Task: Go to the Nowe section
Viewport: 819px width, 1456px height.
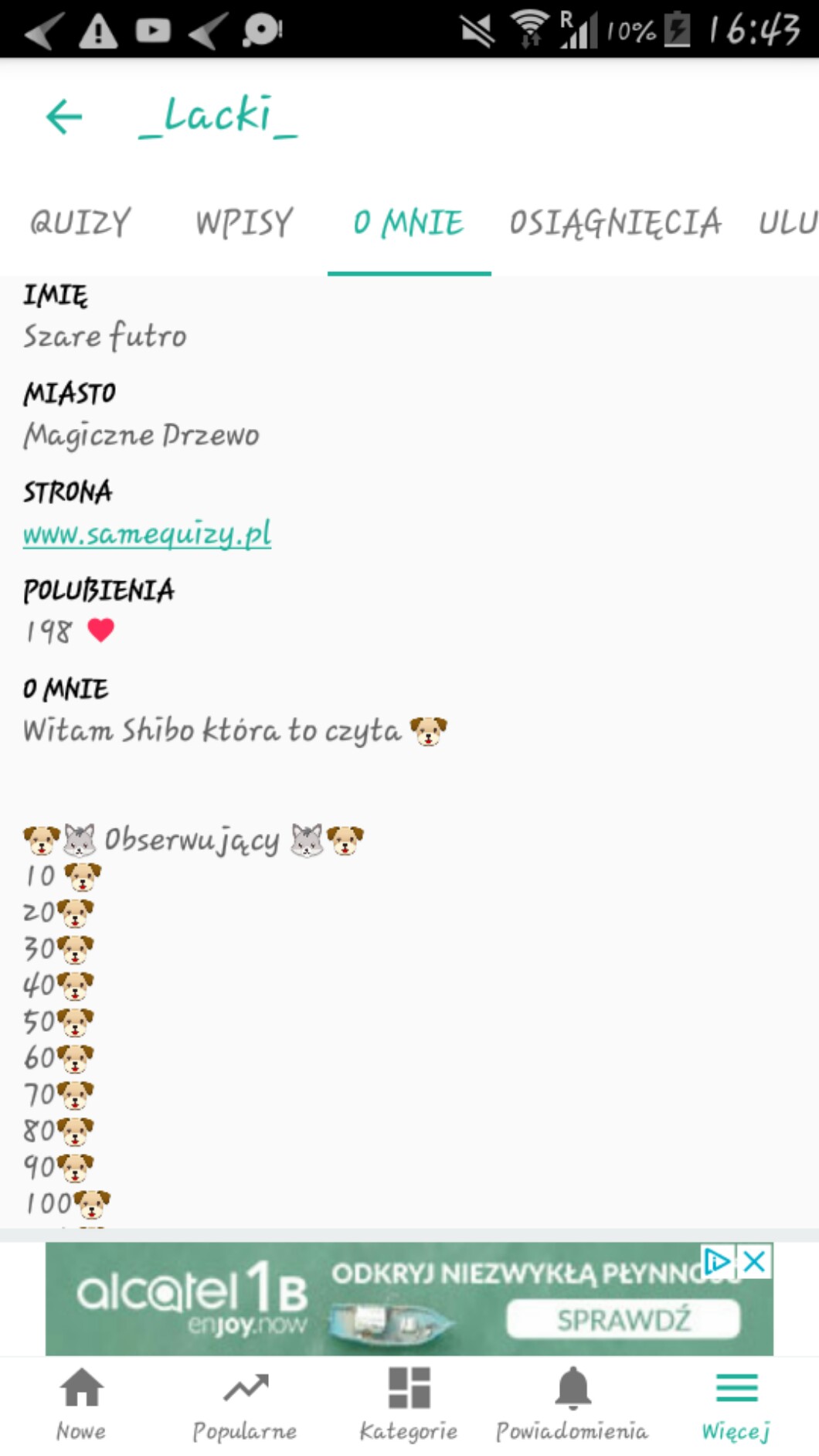Action: [x=81, y=1403]
